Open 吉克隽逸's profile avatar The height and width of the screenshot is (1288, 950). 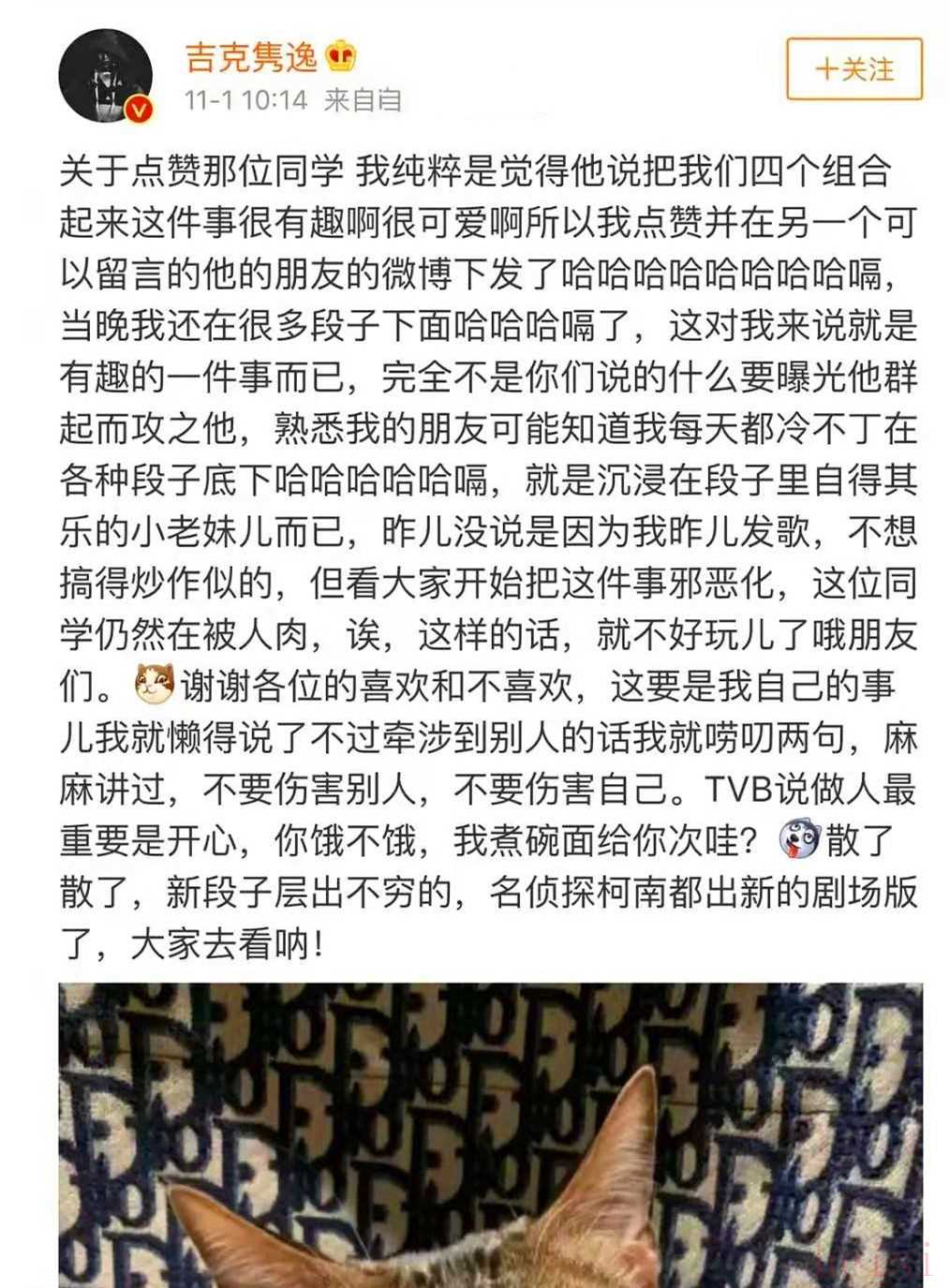(x=105, y=76)
